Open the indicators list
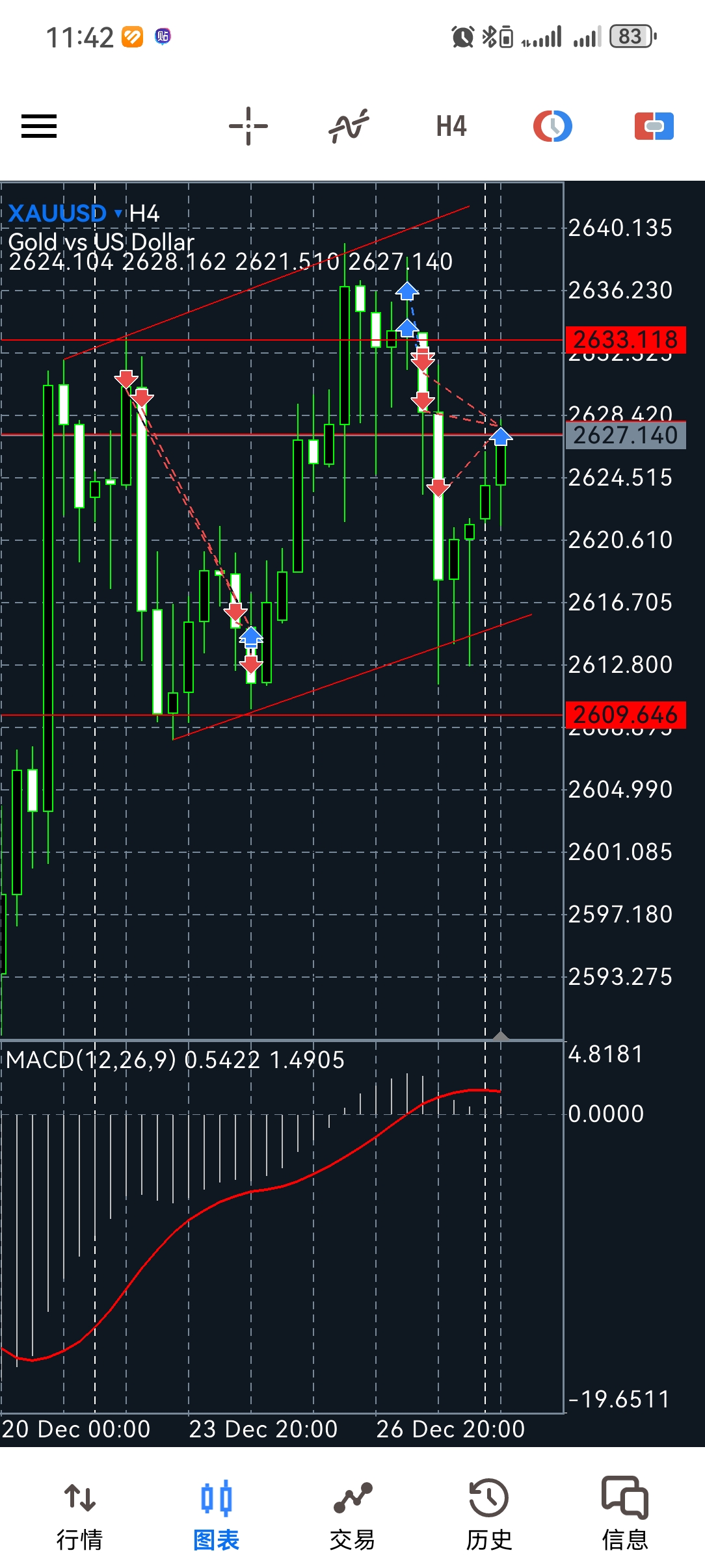This screenshot has height=1568, width=705. [349, 126]
